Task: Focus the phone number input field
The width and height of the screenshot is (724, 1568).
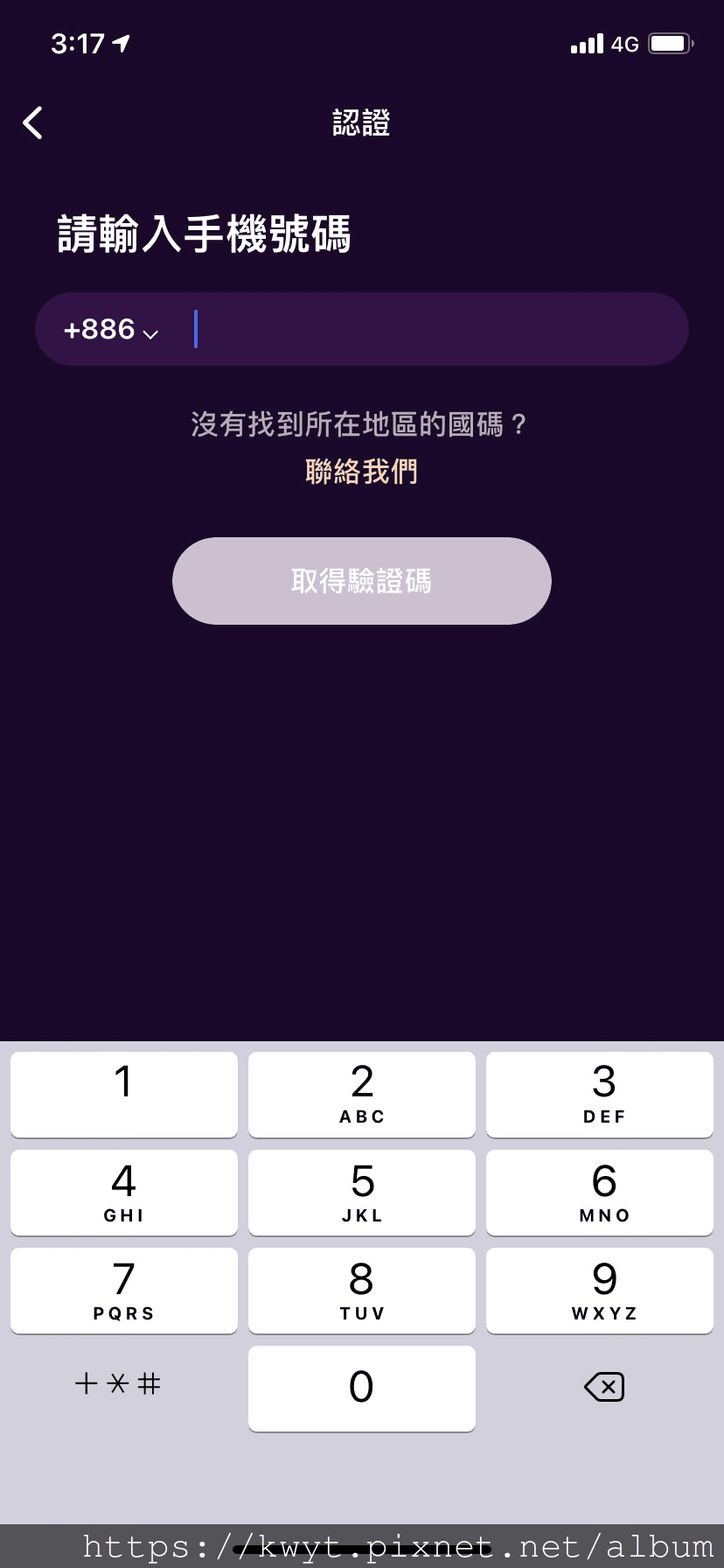Action: (x=437, y=330)
